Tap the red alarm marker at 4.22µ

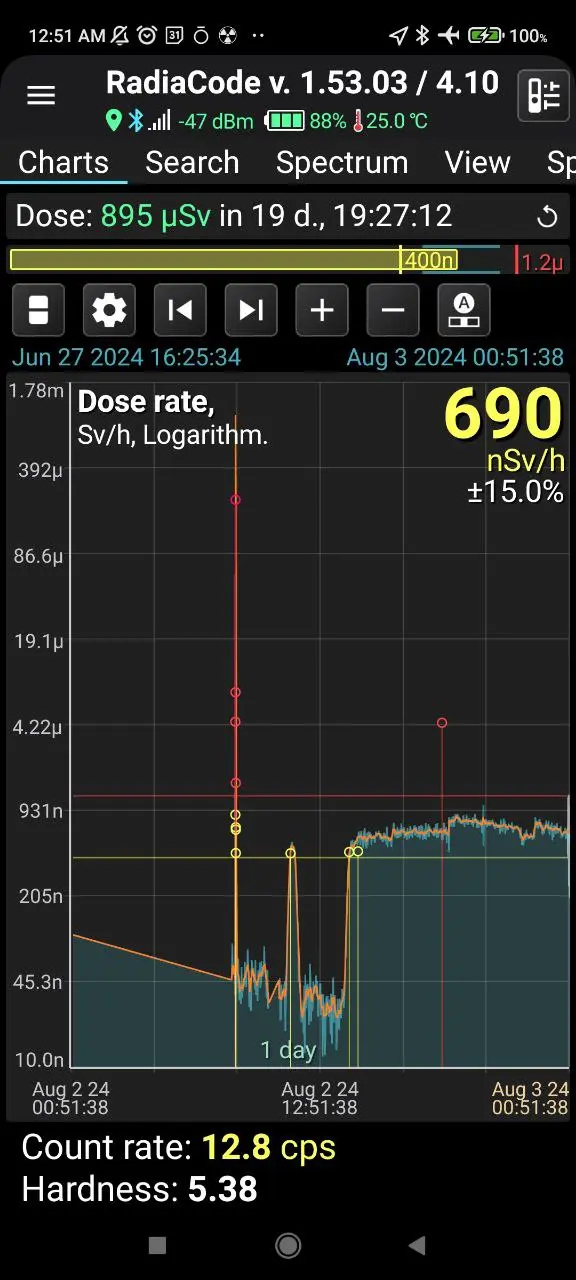click(x=441, y=723)
